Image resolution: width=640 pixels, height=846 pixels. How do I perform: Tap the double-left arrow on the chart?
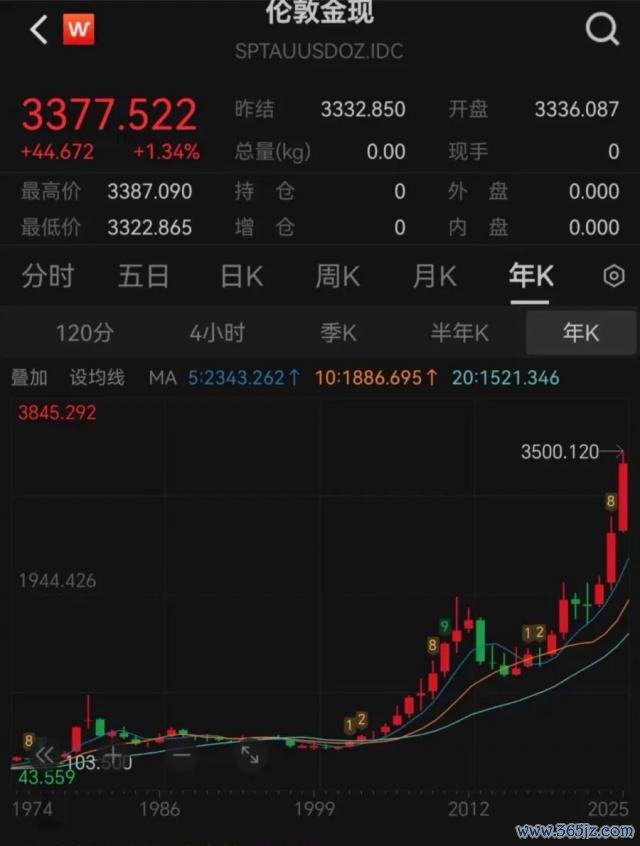[x=45, y=755]
